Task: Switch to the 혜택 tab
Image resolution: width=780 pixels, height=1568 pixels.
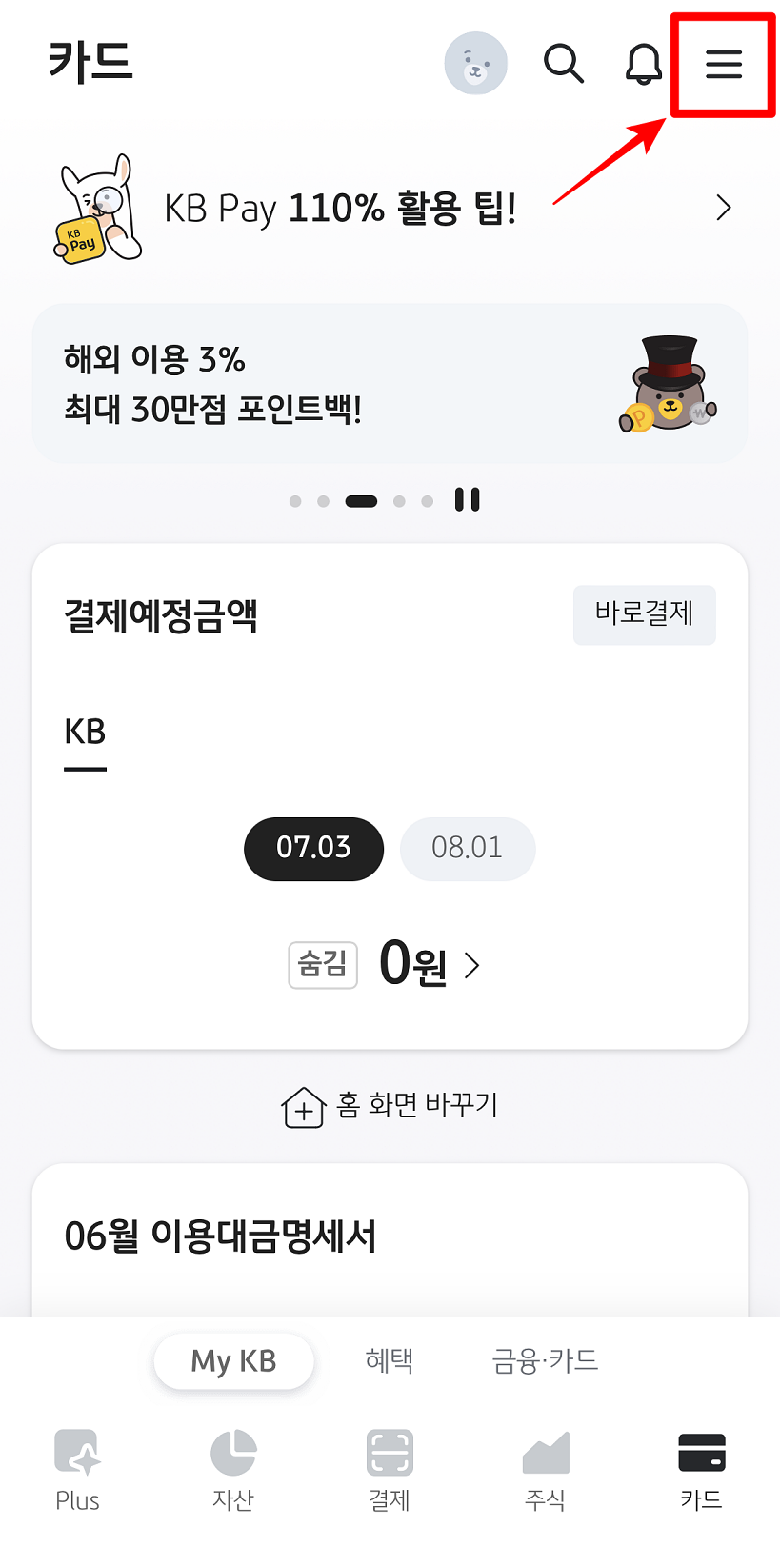Action: pyautogui.click(x=389, y=1360)
